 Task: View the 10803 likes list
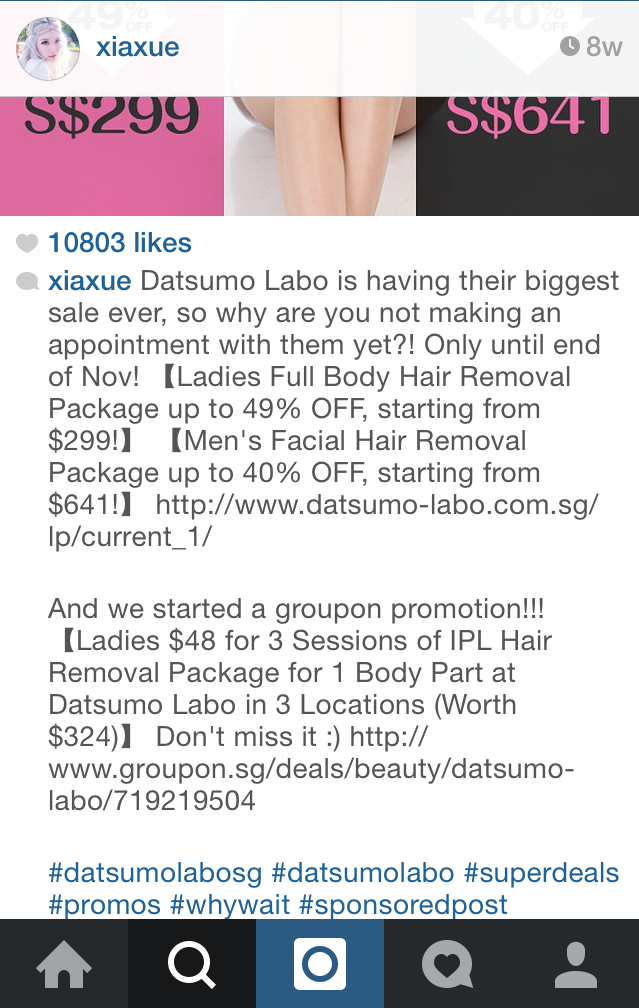pos(119,242)
